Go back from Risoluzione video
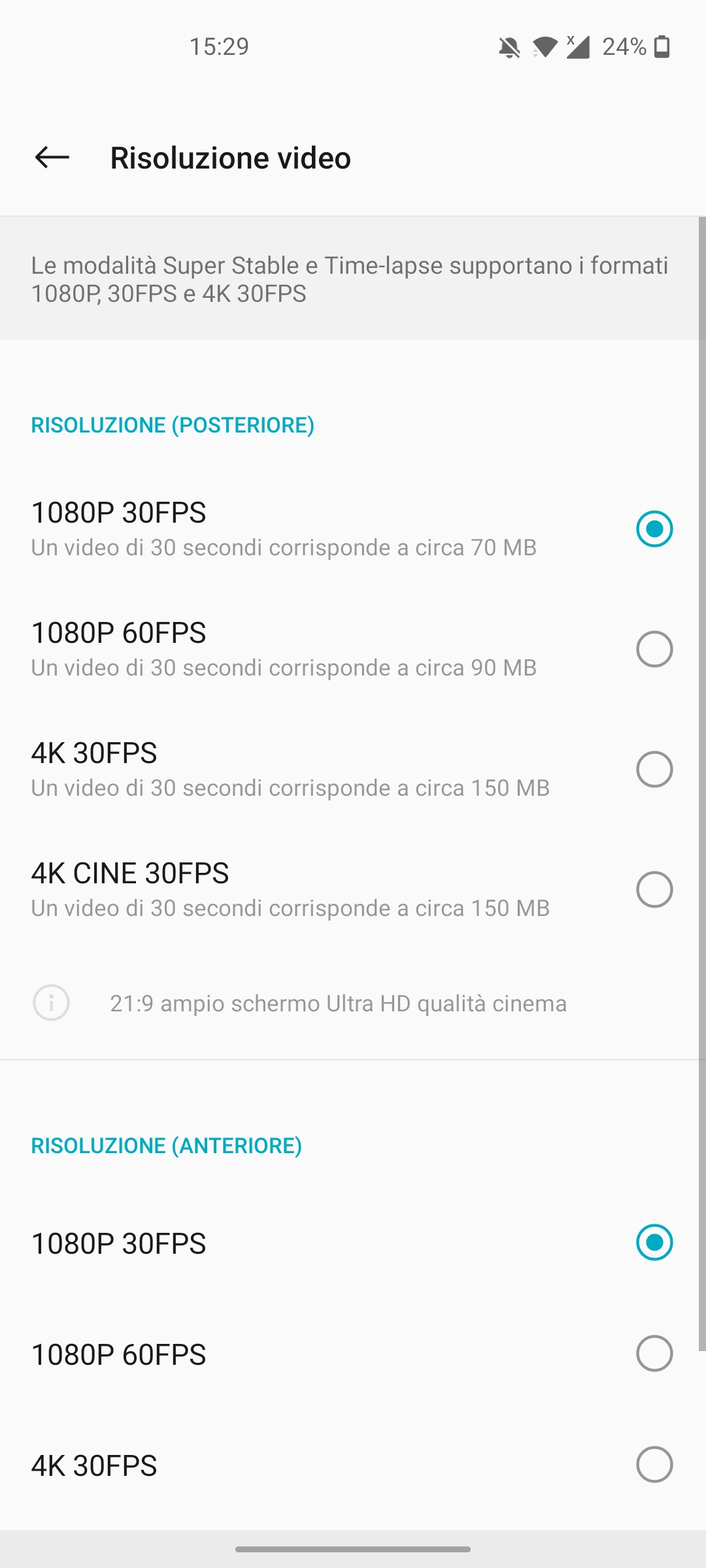 pyautogui.click(x=52, y=157)
